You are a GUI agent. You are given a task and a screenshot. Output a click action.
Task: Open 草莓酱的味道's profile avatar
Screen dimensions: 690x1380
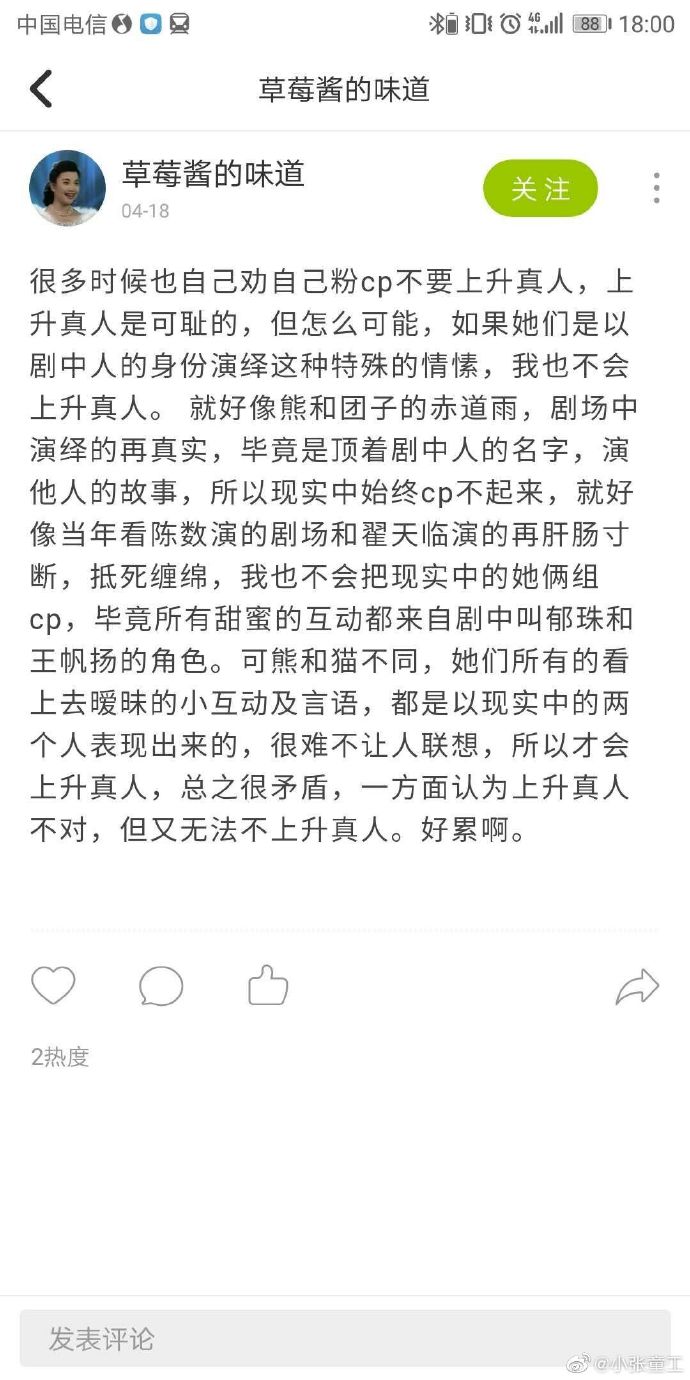click(67, 188)
